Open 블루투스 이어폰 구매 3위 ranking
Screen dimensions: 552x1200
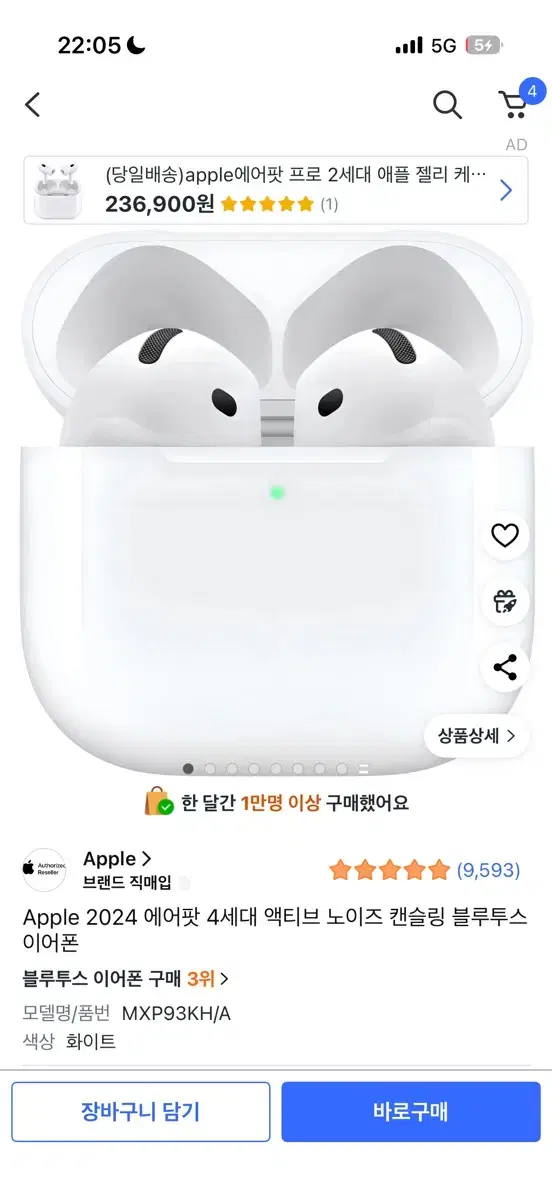126,978
